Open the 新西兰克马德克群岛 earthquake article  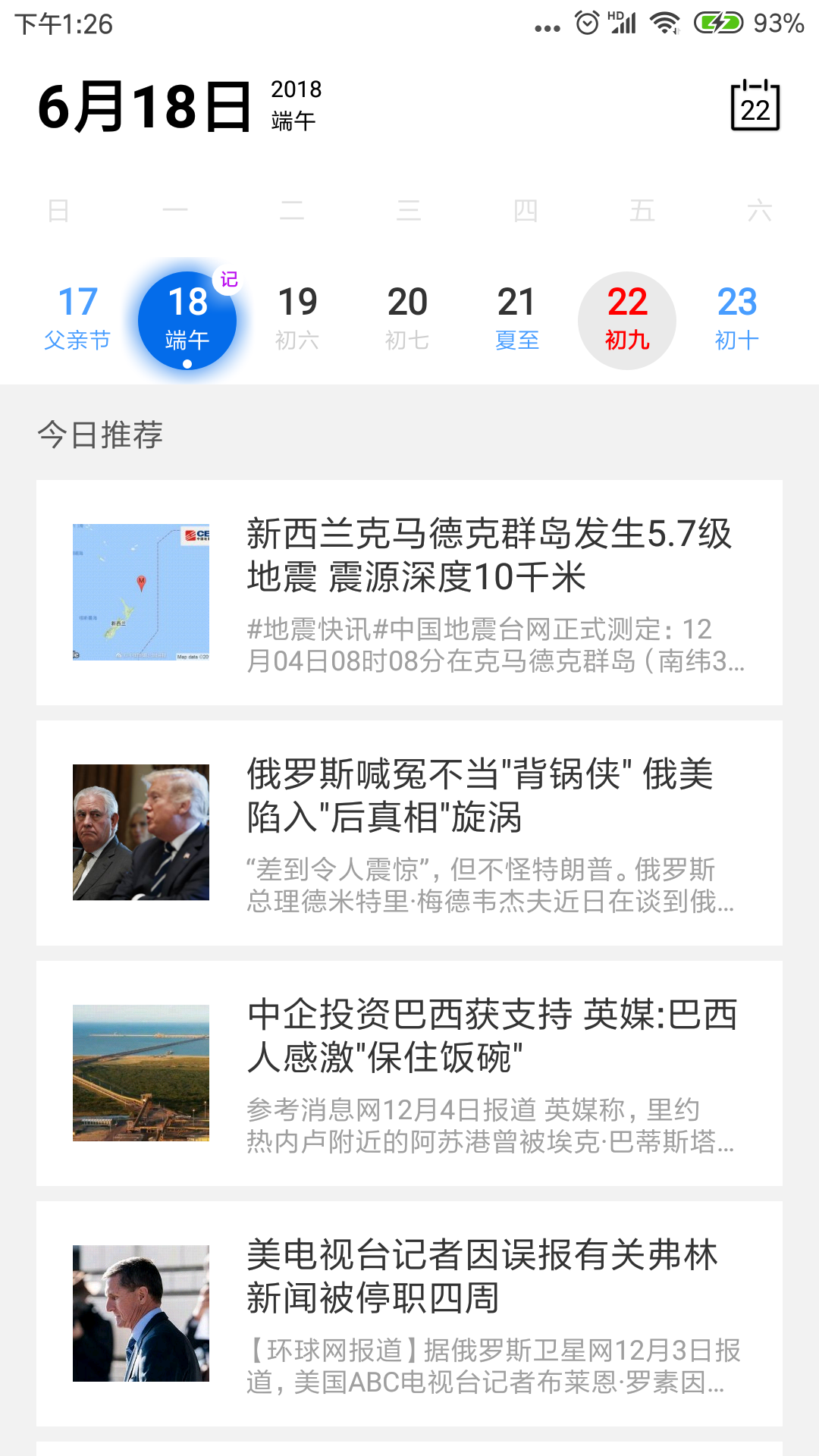pos(409,592)
